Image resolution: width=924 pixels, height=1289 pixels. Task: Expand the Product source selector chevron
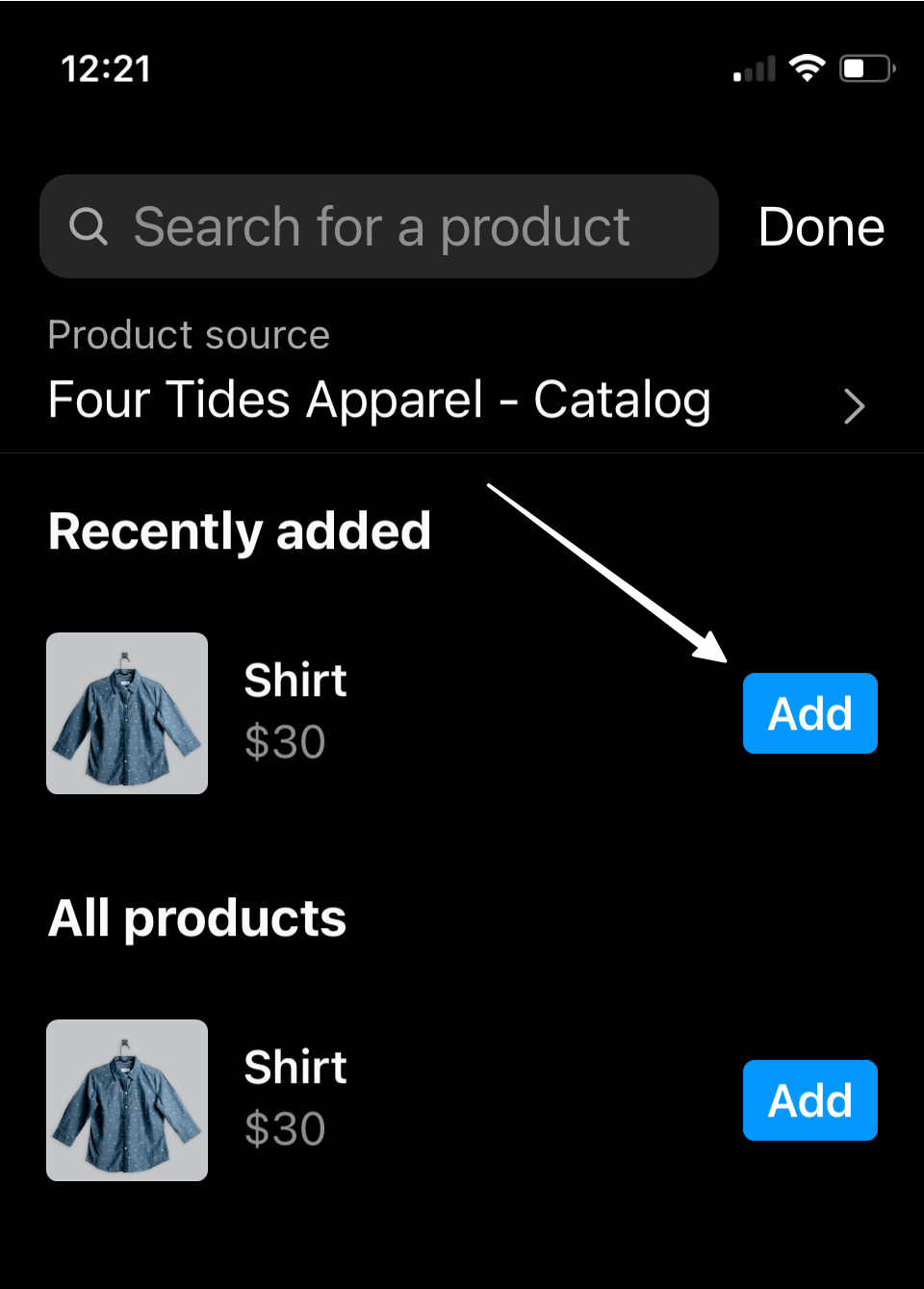point(853,406)
